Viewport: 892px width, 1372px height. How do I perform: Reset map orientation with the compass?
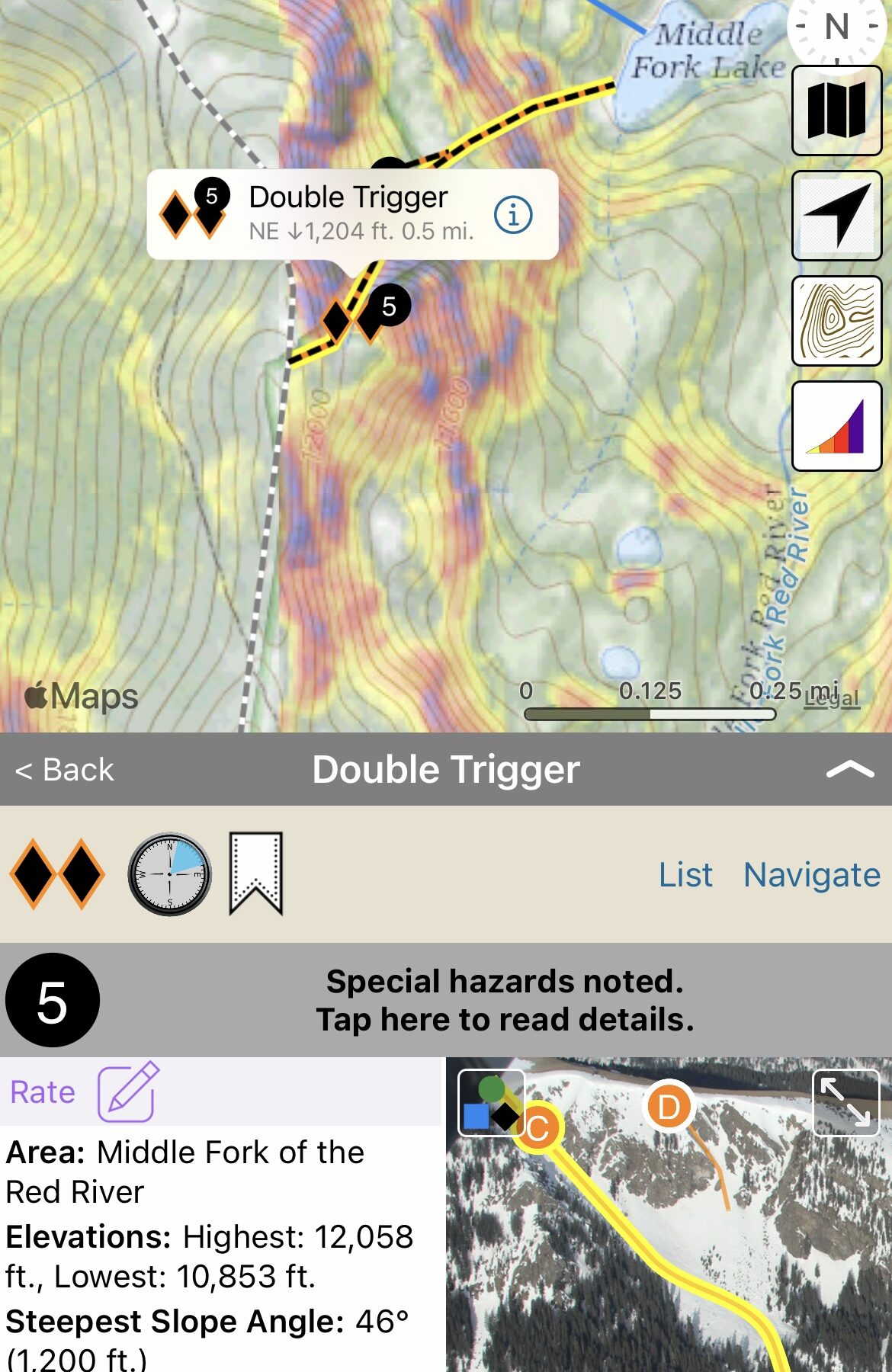[836, 28]
